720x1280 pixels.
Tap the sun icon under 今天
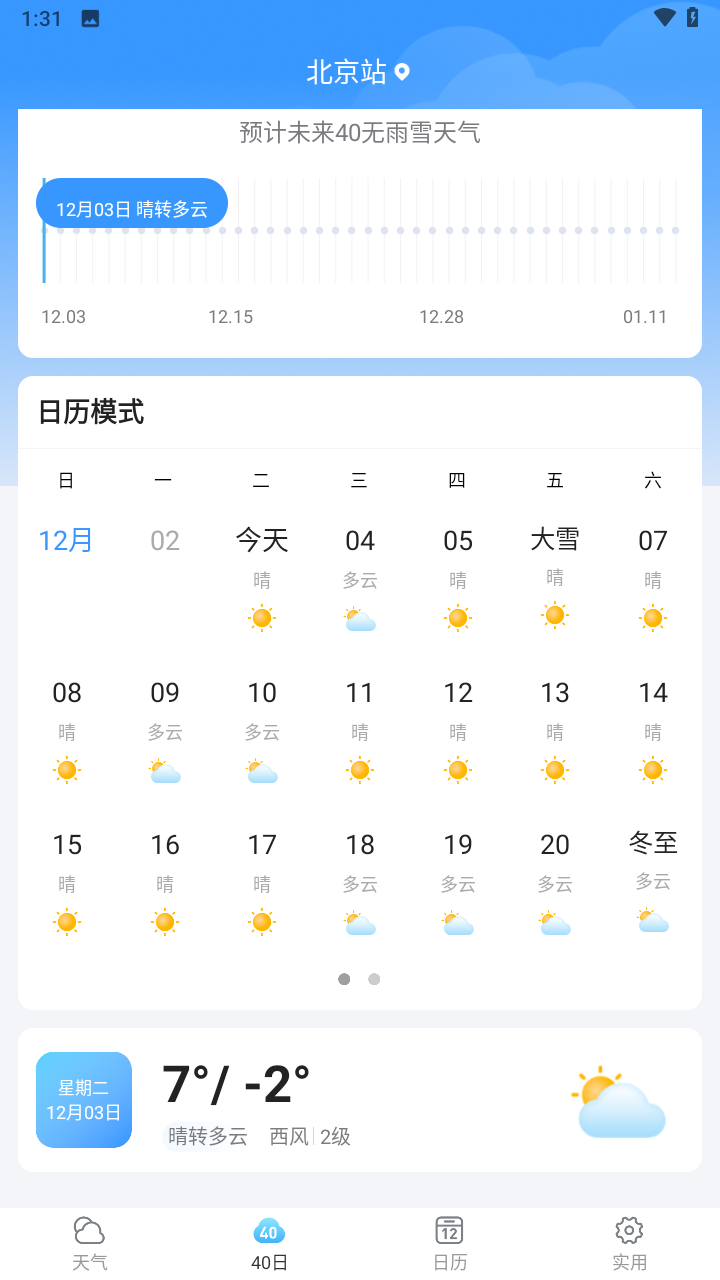pyautogui.click(x=261, y=617)
